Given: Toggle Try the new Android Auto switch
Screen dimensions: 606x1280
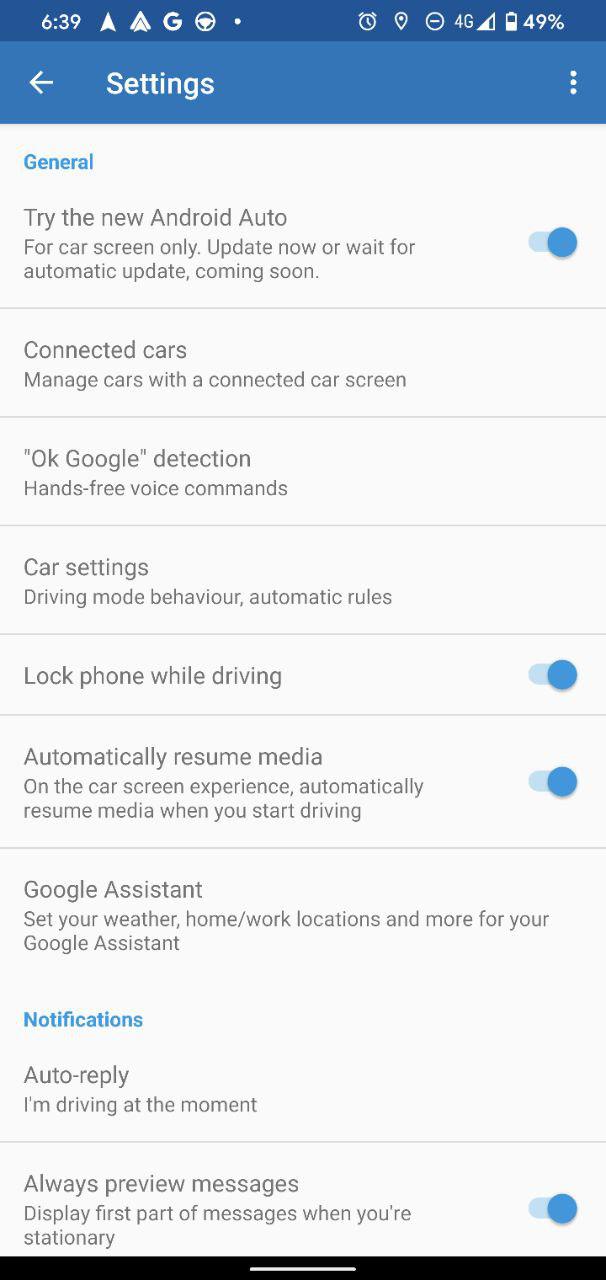Looking at the screenshot, I should [x=553, y=242].
